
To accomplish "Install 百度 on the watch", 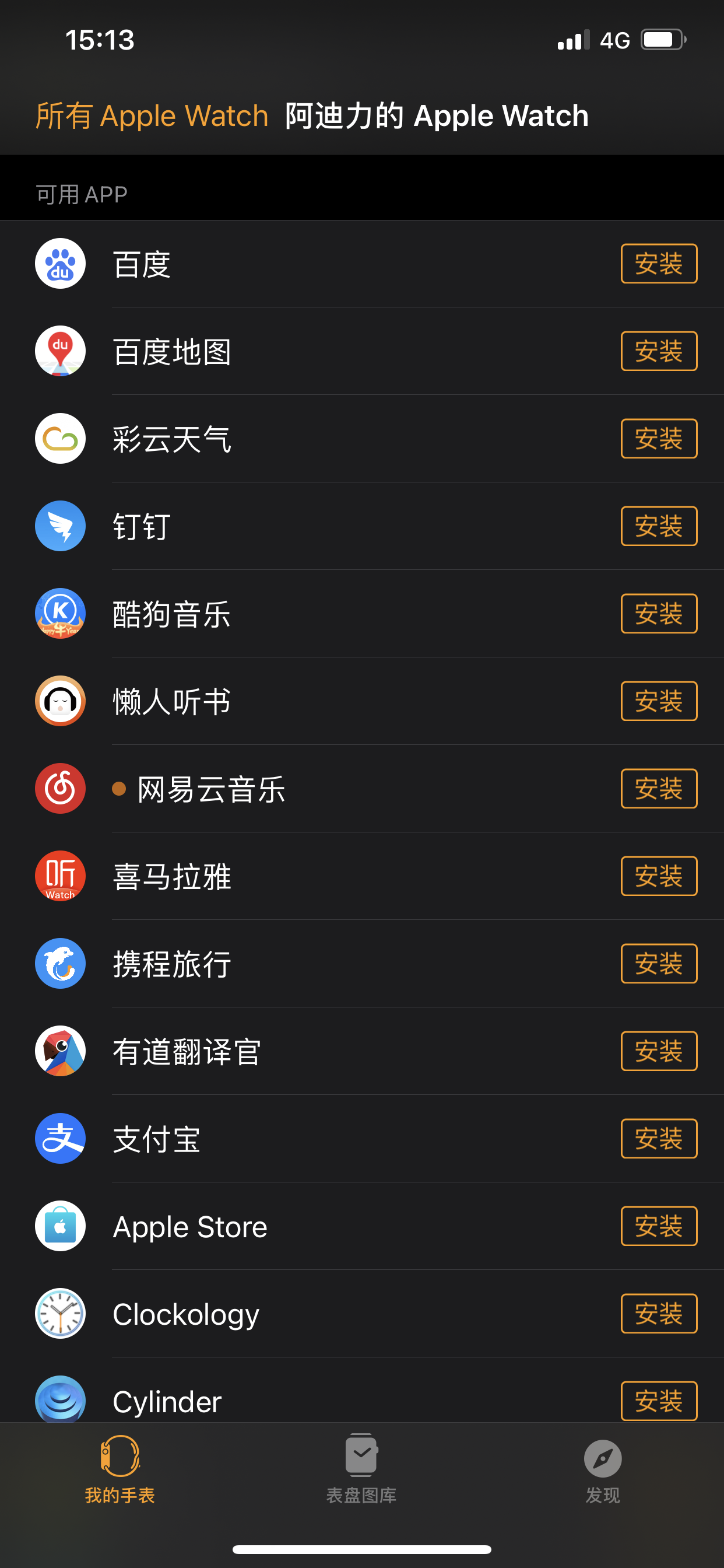I will point(658,264).
